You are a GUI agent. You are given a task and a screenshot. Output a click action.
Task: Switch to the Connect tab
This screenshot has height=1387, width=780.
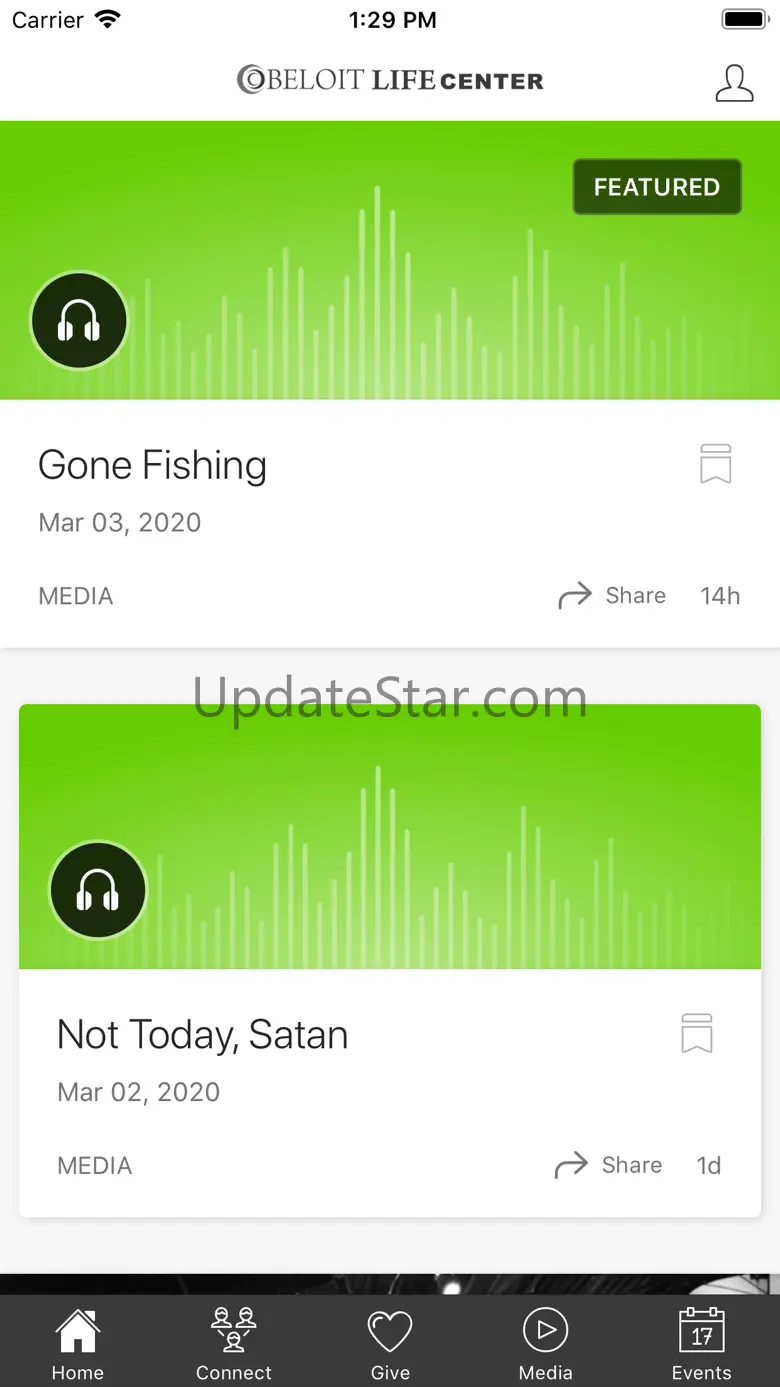click(x=234, y=1343)
